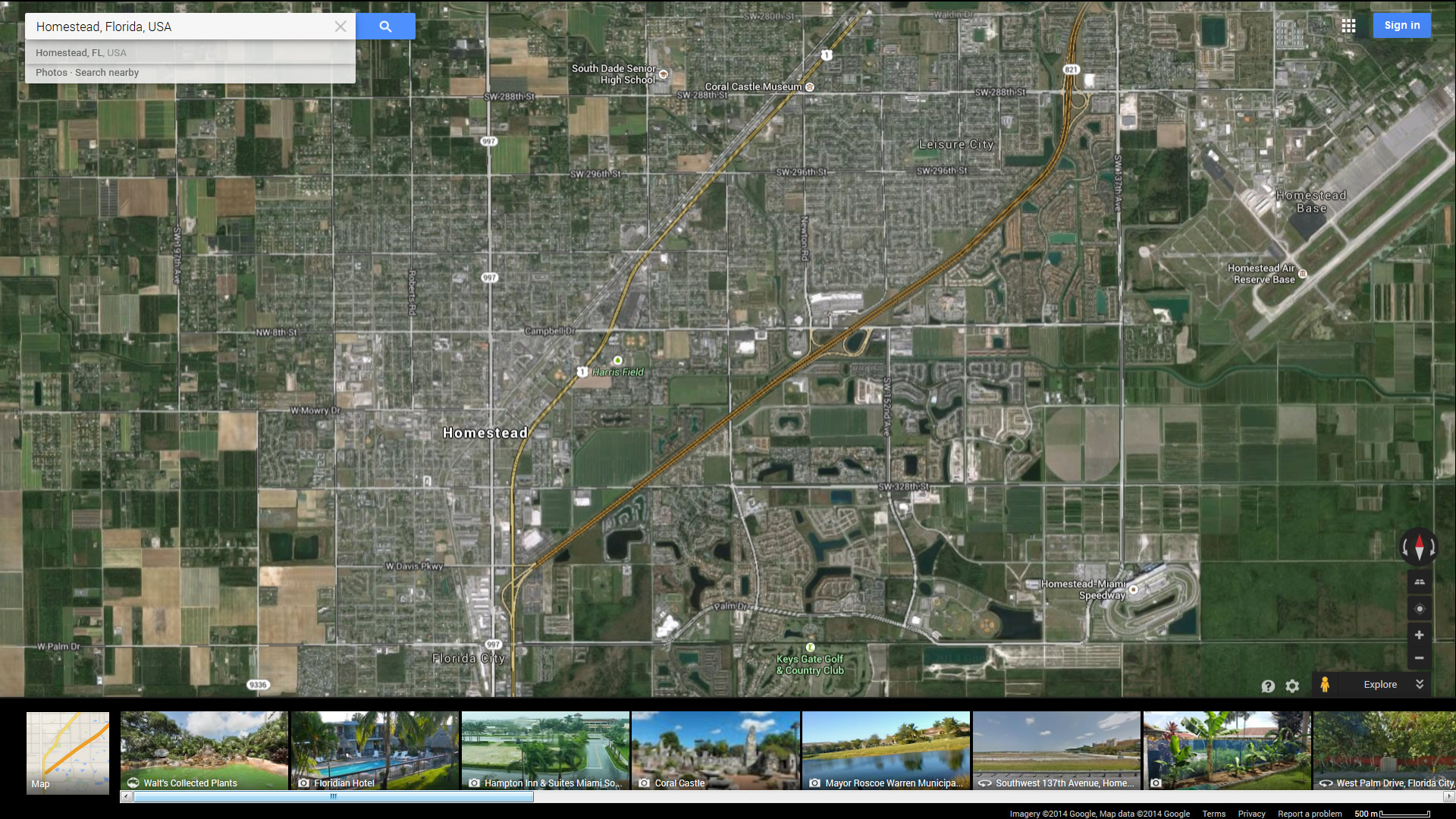Zoom out of the map
Screen dimensions: 1456x819
[1419, 658]
